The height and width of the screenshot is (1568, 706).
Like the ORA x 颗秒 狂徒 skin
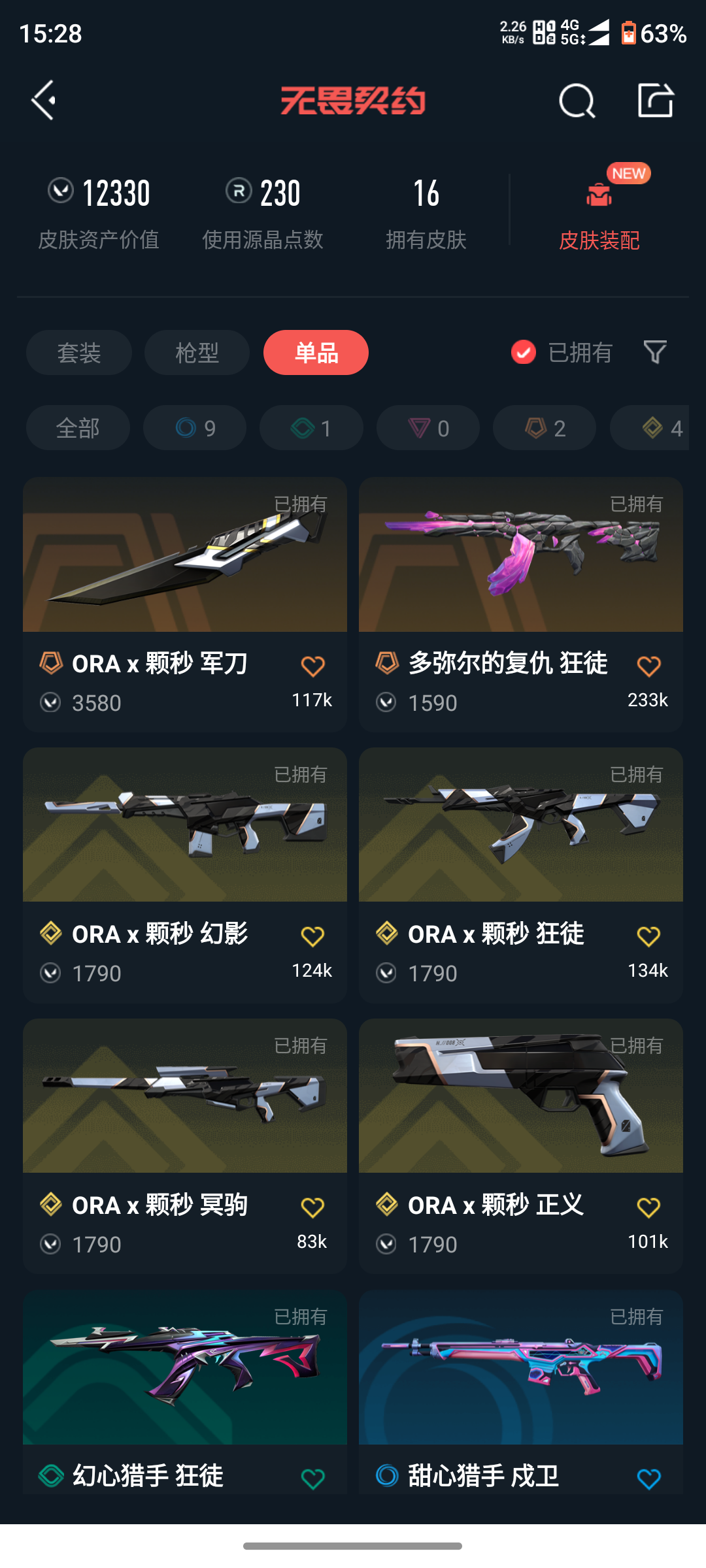(648, 936)
